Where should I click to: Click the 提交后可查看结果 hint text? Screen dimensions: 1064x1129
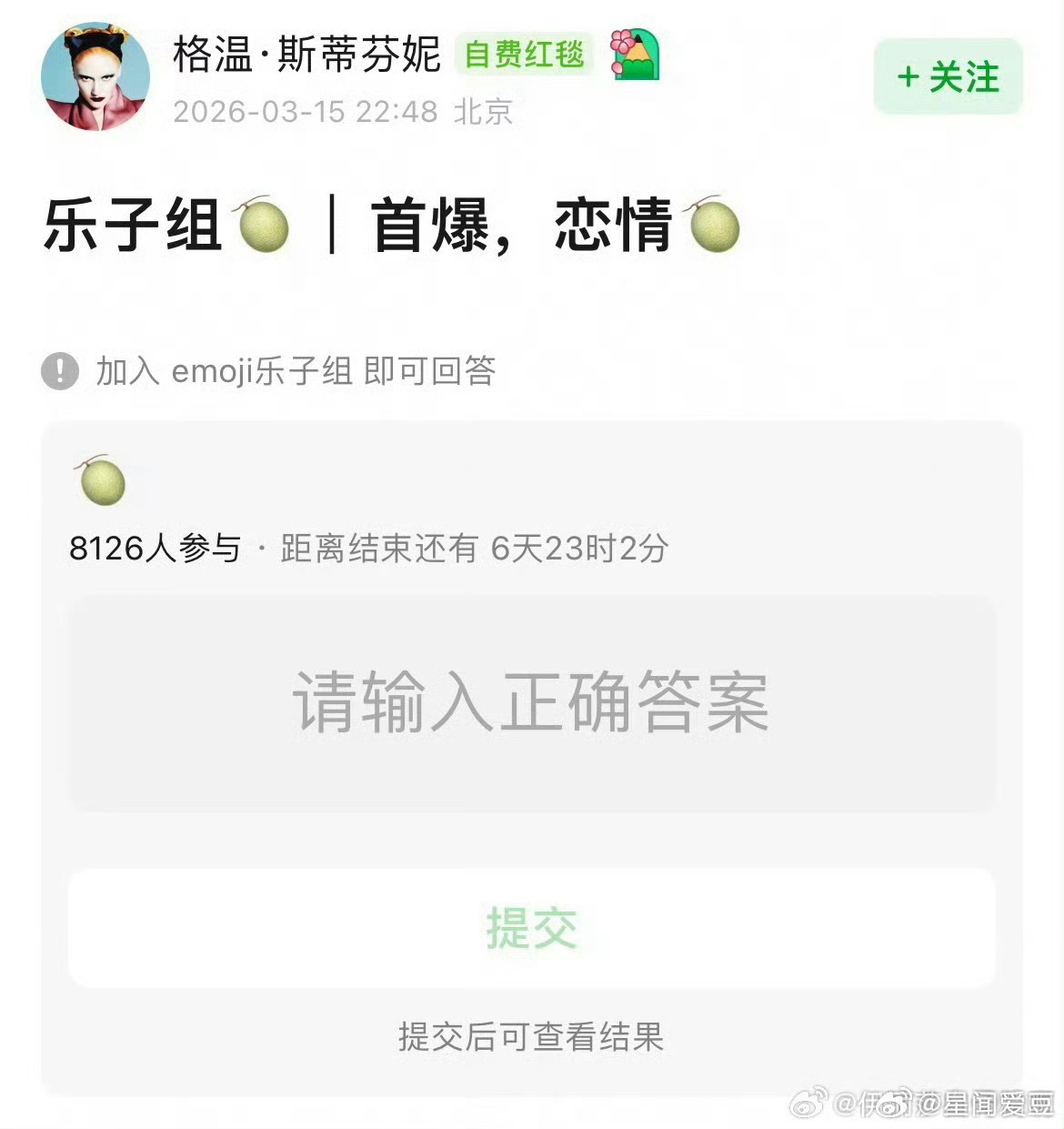click(x=532, y=1034)
